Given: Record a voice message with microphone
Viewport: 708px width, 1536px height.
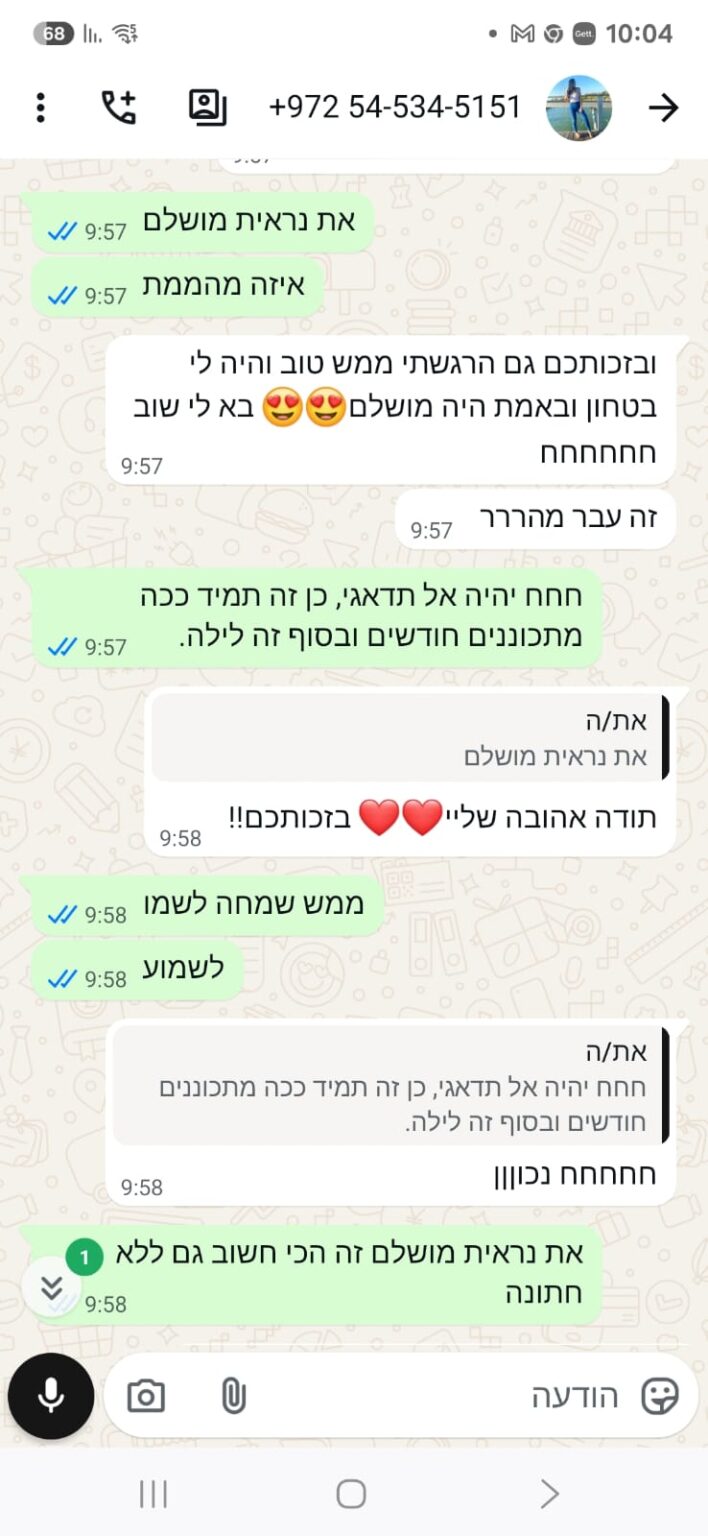Looking at the screenshot, I should pyautogui.click(x=51, y=1395).
